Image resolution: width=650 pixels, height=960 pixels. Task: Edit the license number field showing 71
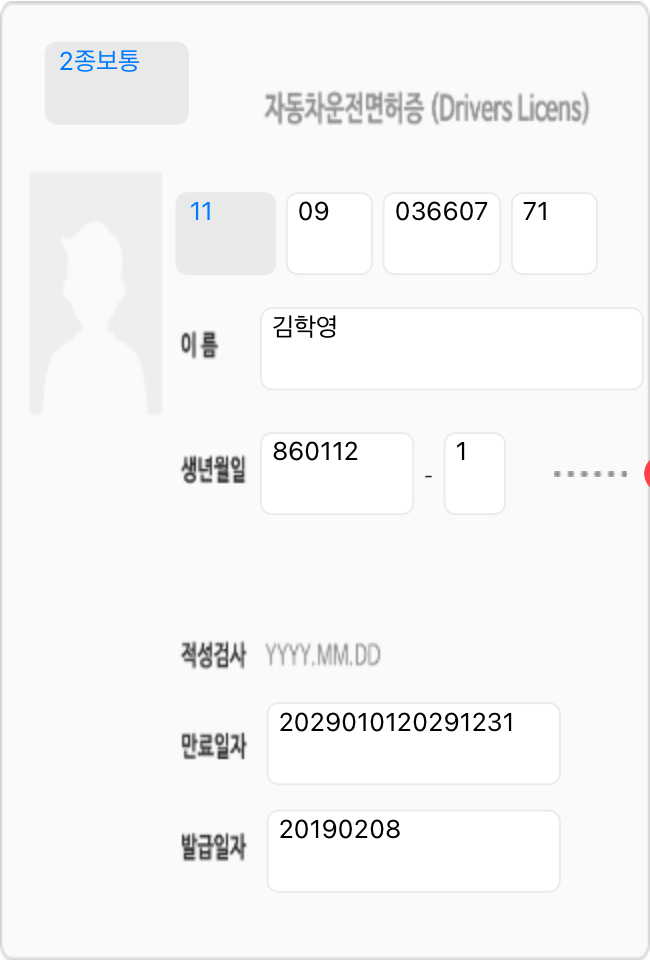[554, 233]
